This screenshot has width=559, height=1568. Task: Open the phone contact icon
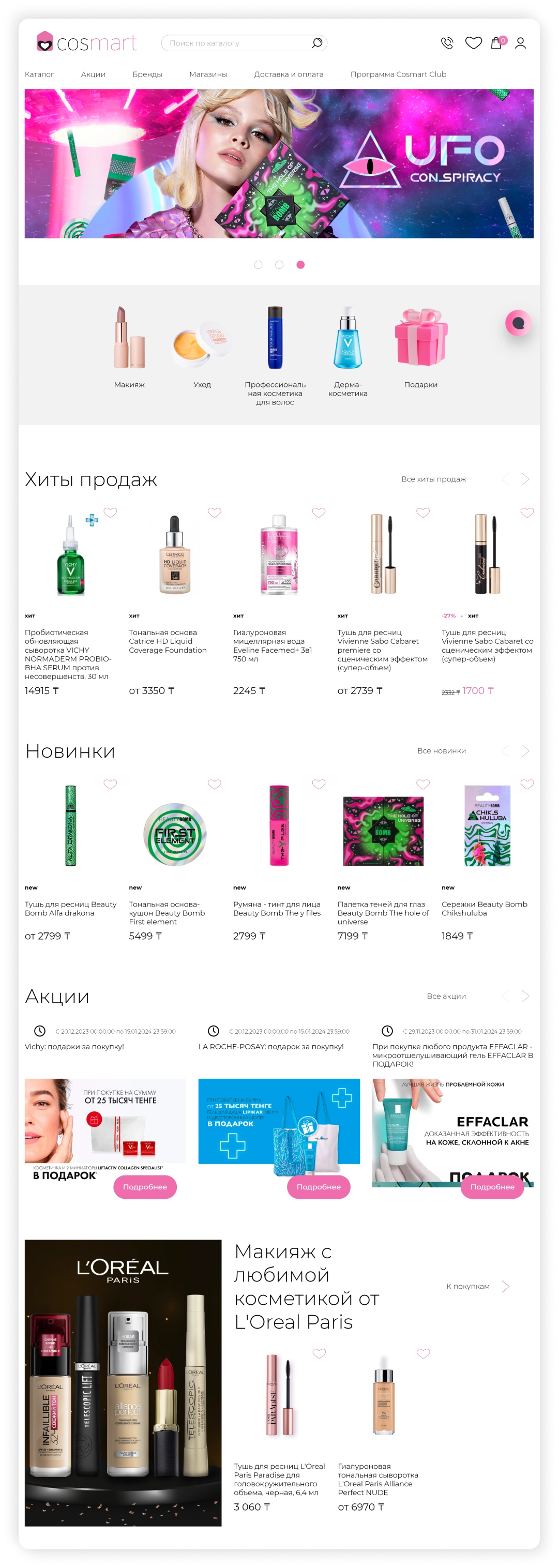click(447, 43)
